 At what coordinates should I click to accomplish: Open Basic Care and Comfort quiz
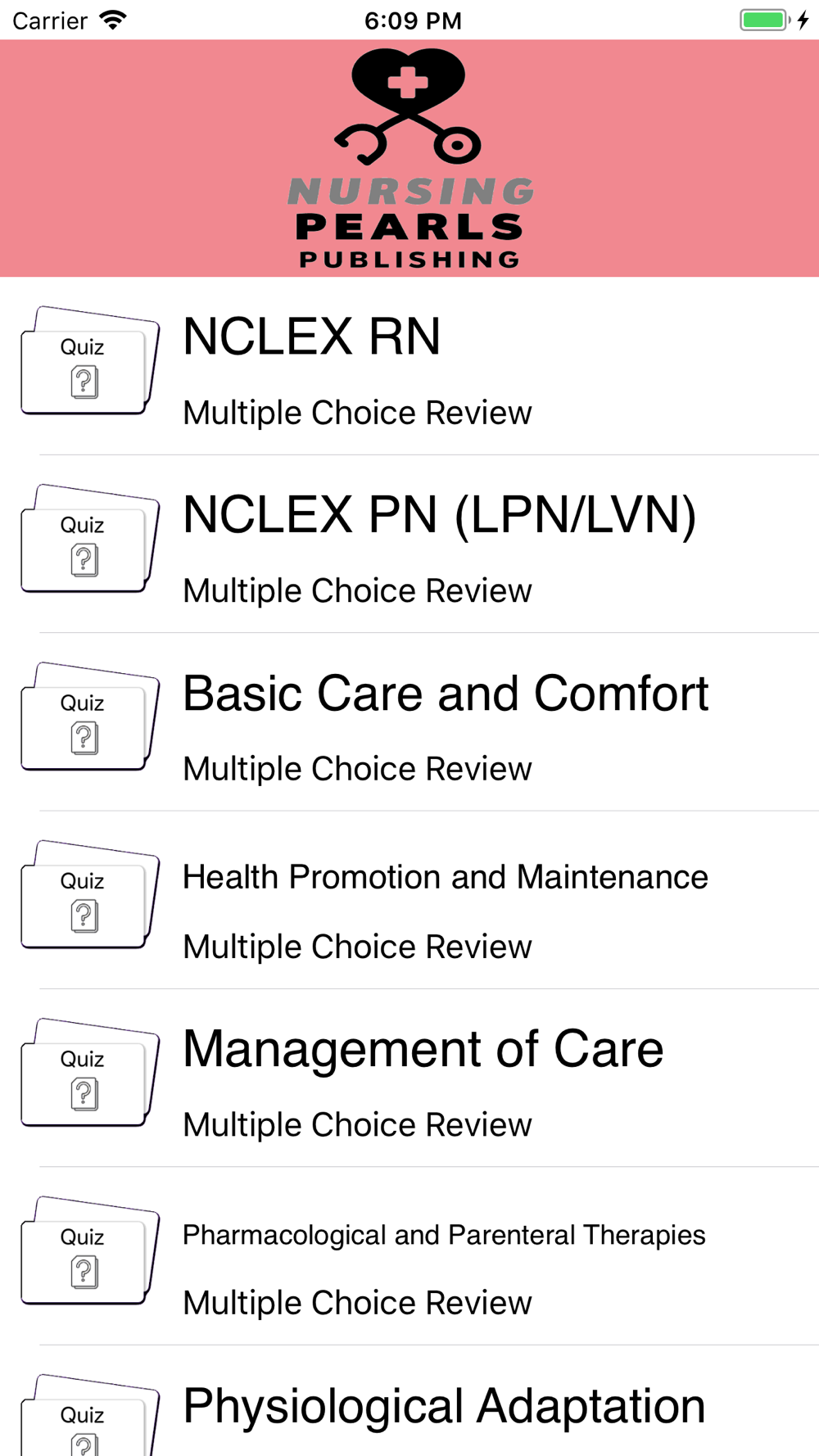409,721
